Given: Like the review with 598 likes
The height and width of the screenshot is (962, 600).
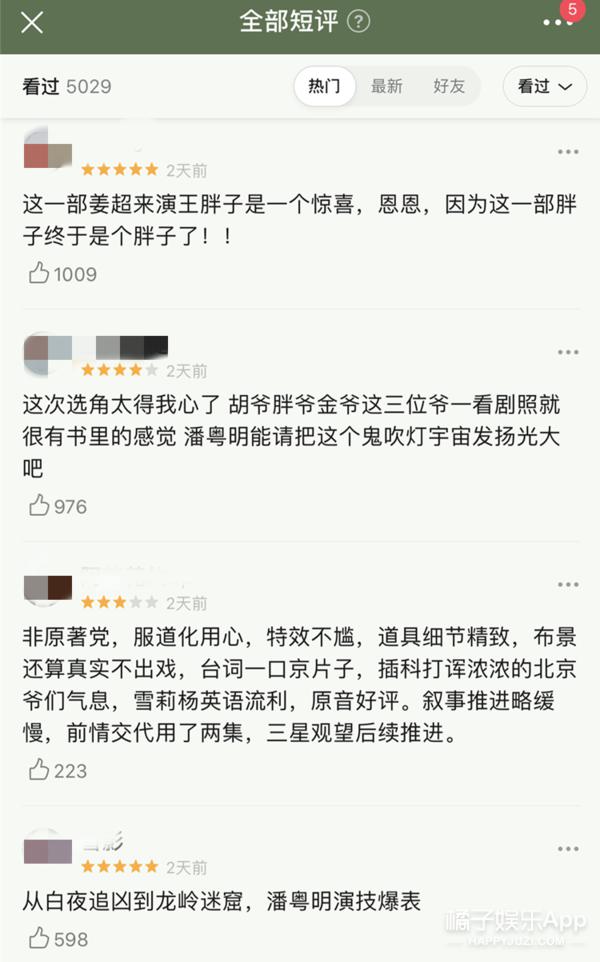Looking at the screenshot, I should pos(40,938).
